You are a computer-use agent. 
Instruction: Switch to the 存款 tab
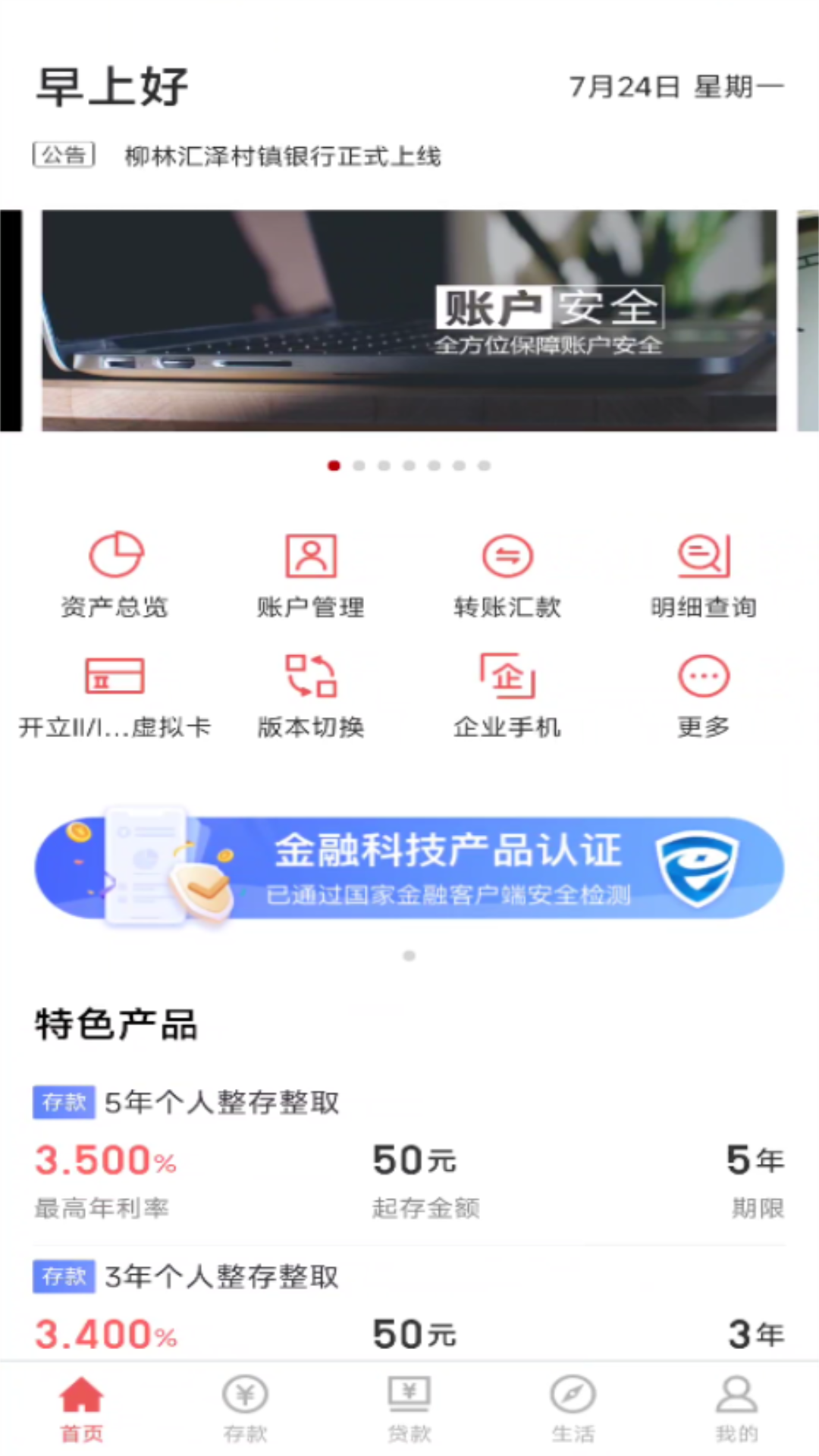(246, 1408)
